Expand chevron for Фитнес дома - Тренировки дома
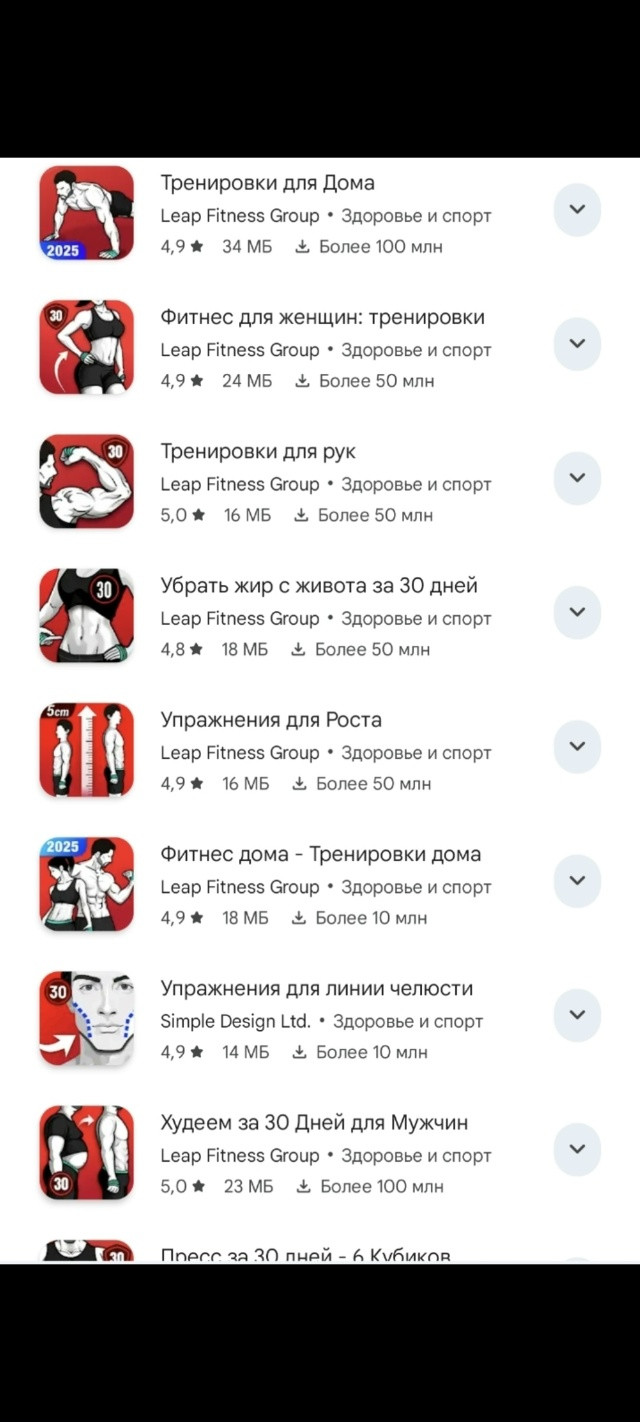Screen dimensions: 640x1422 point(577,880)
